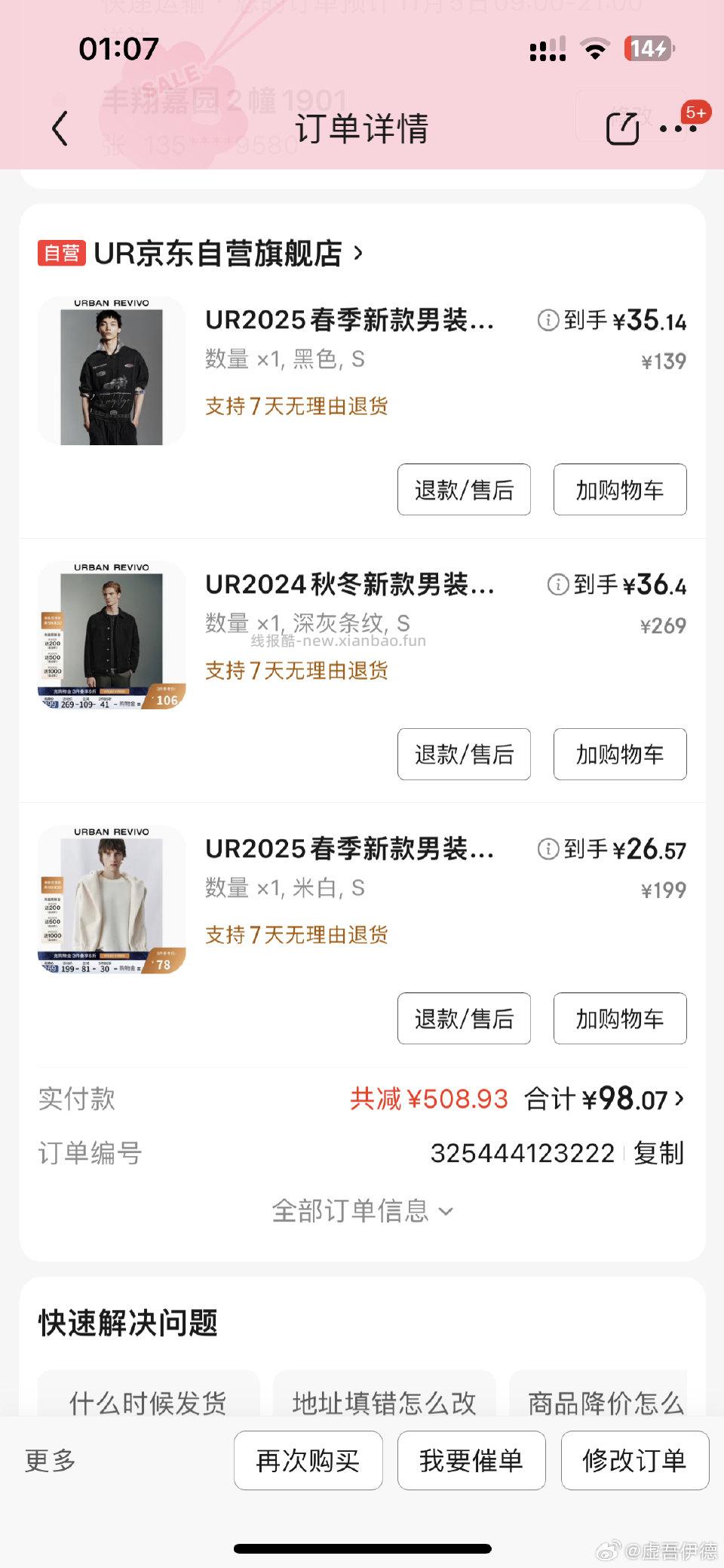Viewport: 724px width, 1568px height.
Task: Tap 我要催单 to urge shipment
Action: point(471,1461)
